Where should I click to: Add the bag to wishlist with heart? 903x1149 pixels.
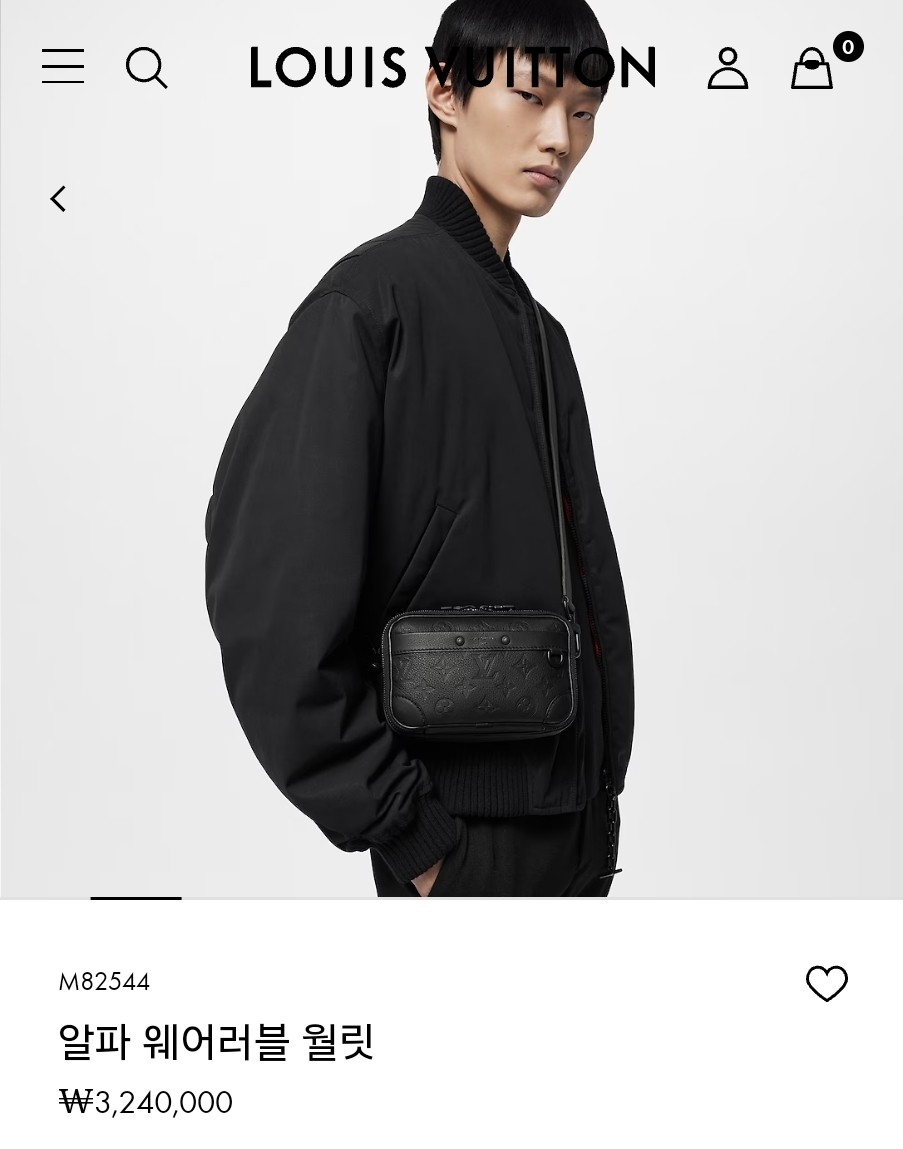[827, 983]
